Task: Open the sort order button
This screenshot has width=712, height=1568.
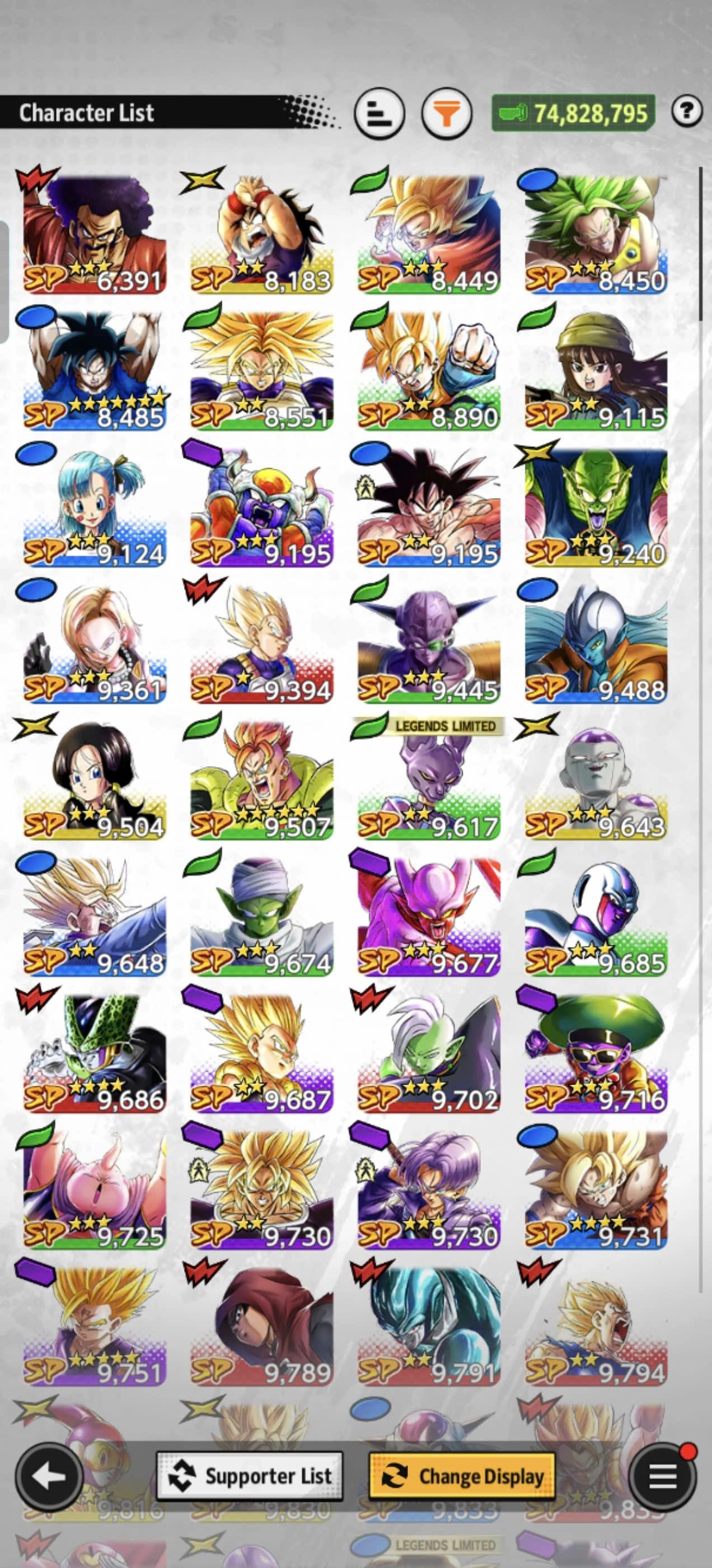Action: pos(379,113)
